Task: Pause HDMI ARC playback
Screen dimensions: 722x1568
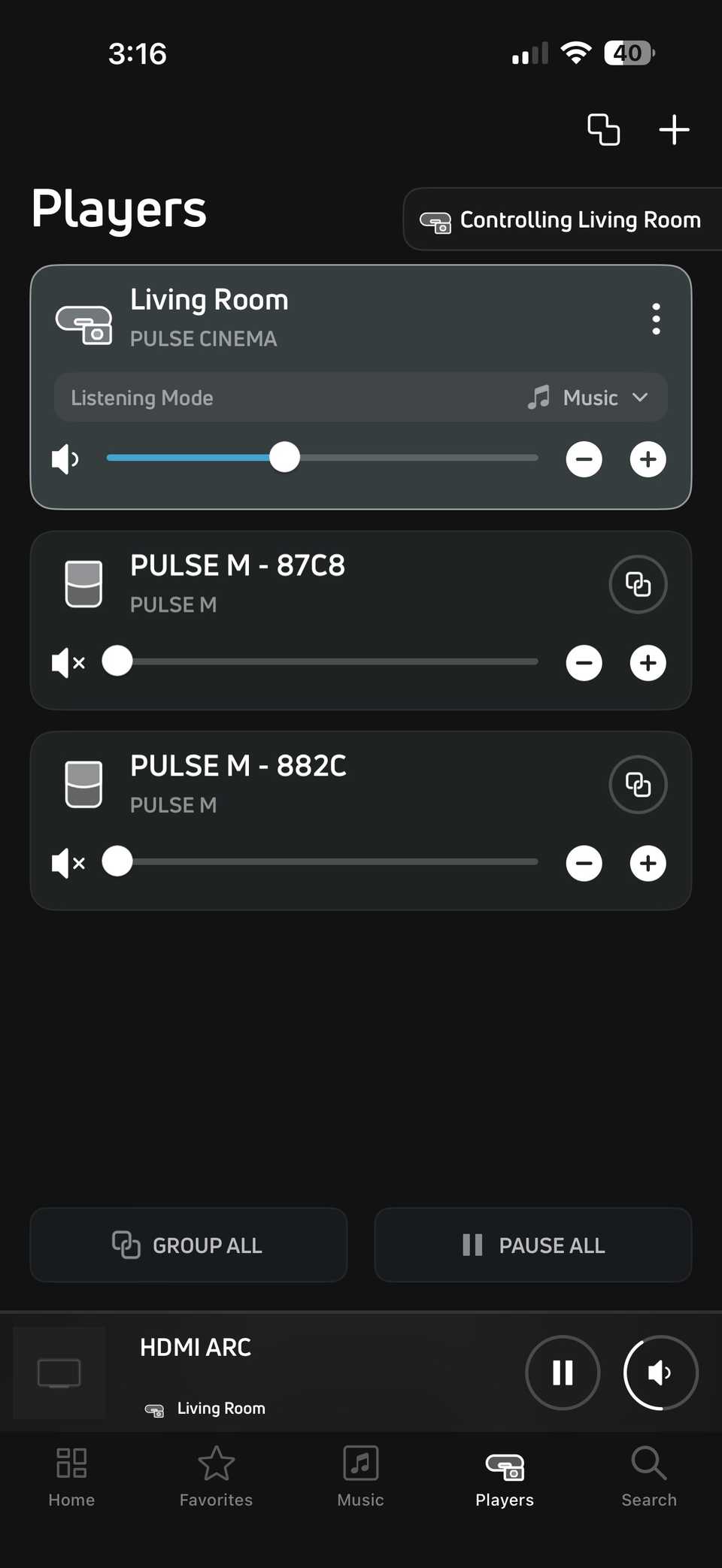Action: point(563,1373)
